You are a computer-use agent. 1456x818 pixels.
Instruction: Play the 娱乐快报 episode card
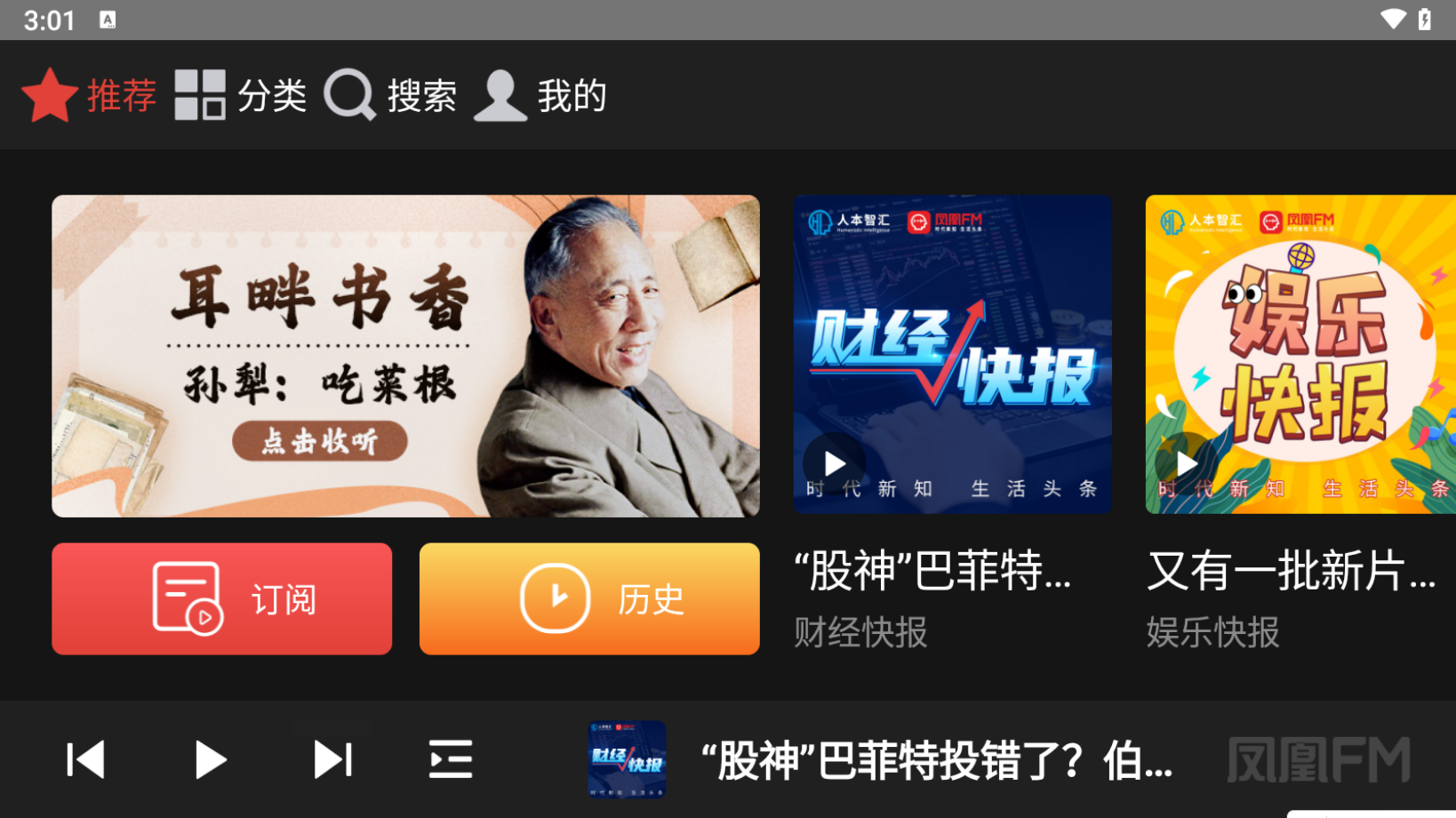coord(1300,355)
